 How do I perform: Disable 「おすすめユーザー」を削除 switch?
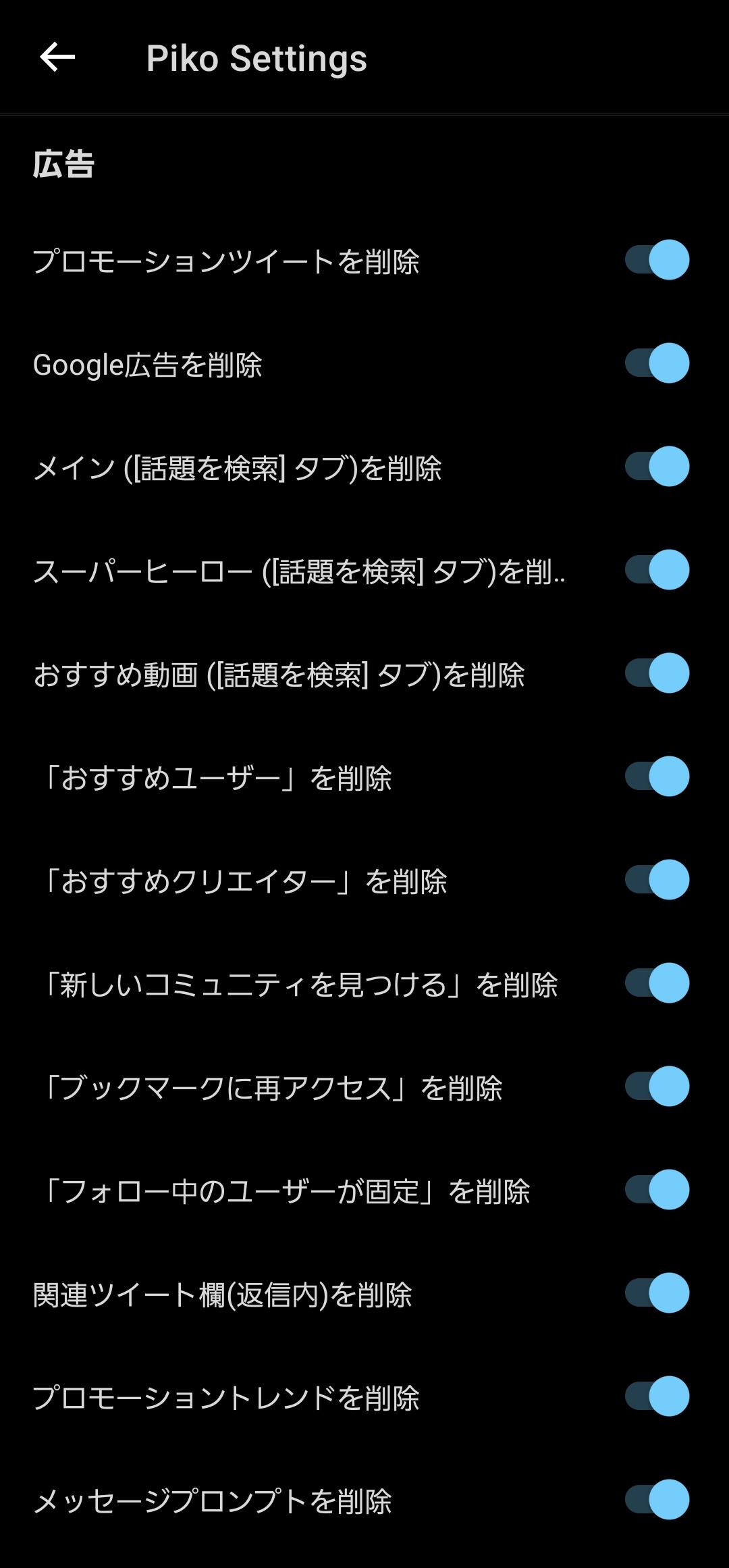click(x=656, y=777)
